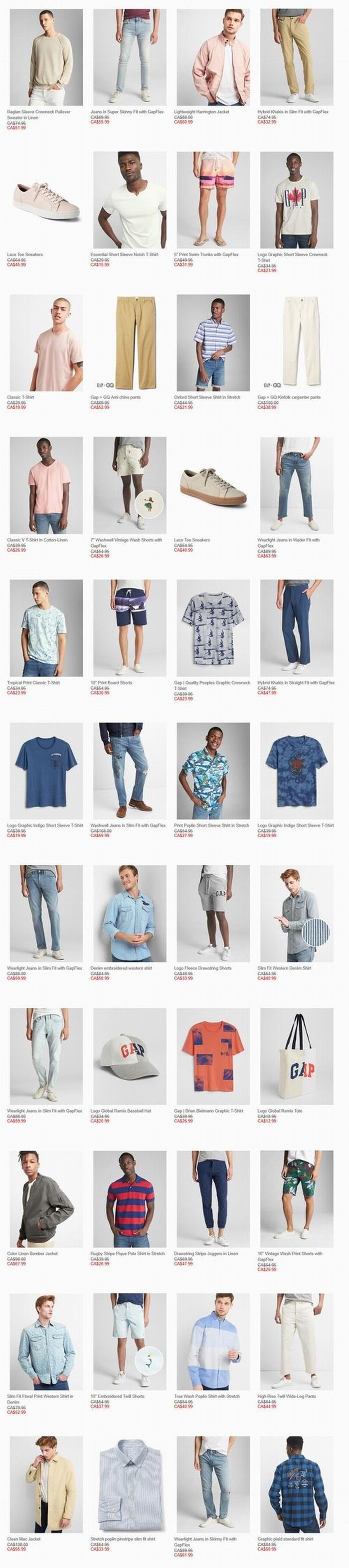
Task: Open the Tropical Print Classic T-Shirt
Action: [46, 628]
